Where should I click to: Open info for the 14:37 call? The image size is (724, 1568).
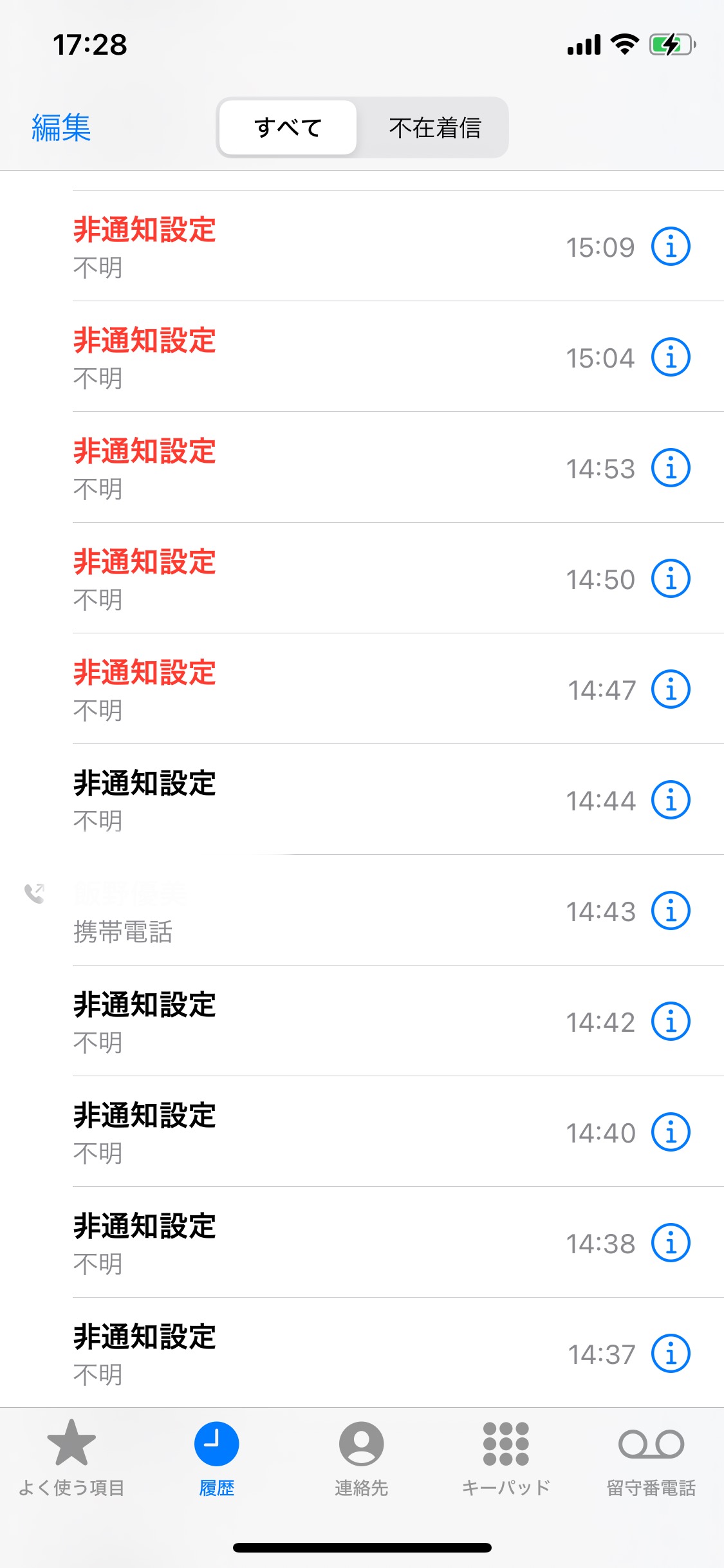671,1354
